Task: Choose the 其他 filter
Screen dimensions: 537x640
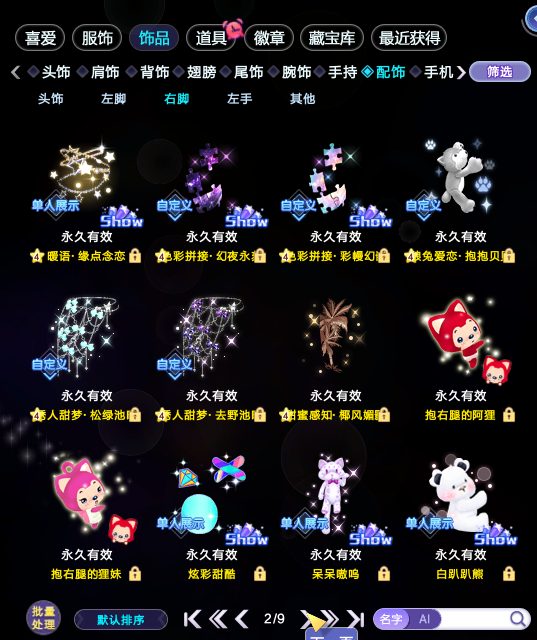Action: click(x=302, y=98)
